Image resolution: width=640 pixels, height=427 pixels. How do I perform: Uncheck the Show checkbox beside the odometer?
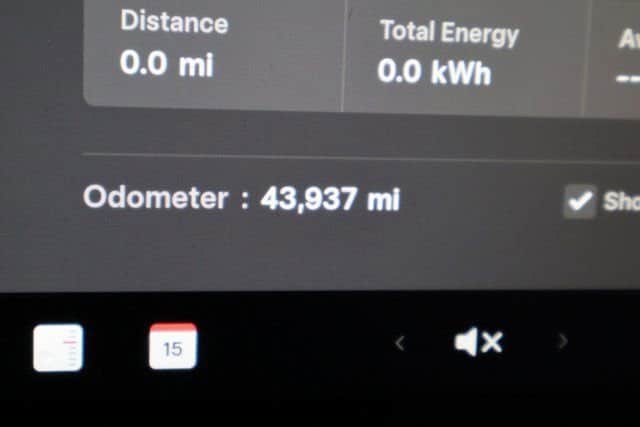(x=579, y=201)
